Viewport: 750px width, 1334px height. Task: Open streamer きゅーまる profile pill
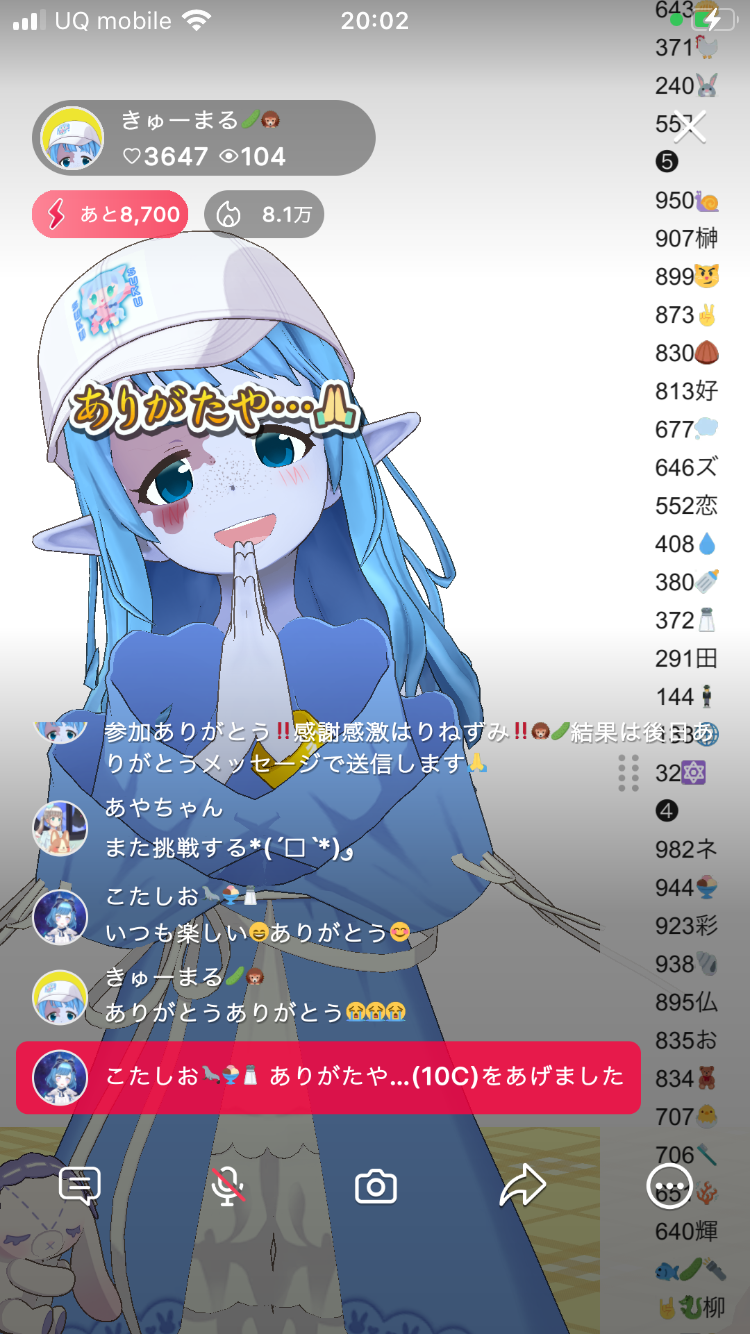pyautogui.click(x=204, y=138)
